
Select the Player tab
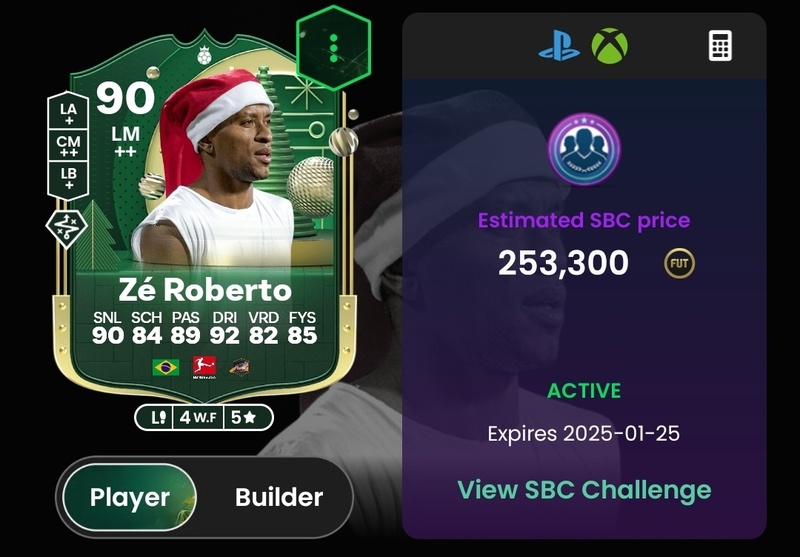coord(129,497)
